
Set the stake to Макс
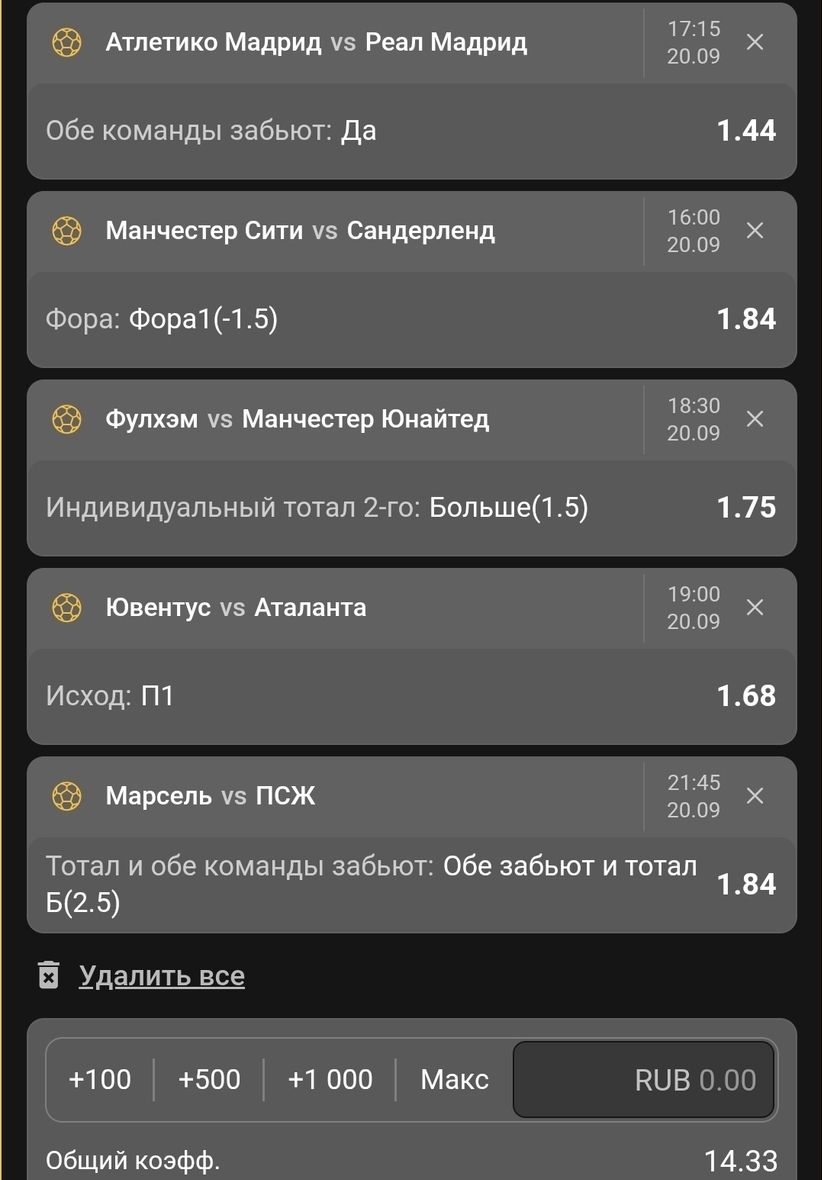click(455, 1080)
